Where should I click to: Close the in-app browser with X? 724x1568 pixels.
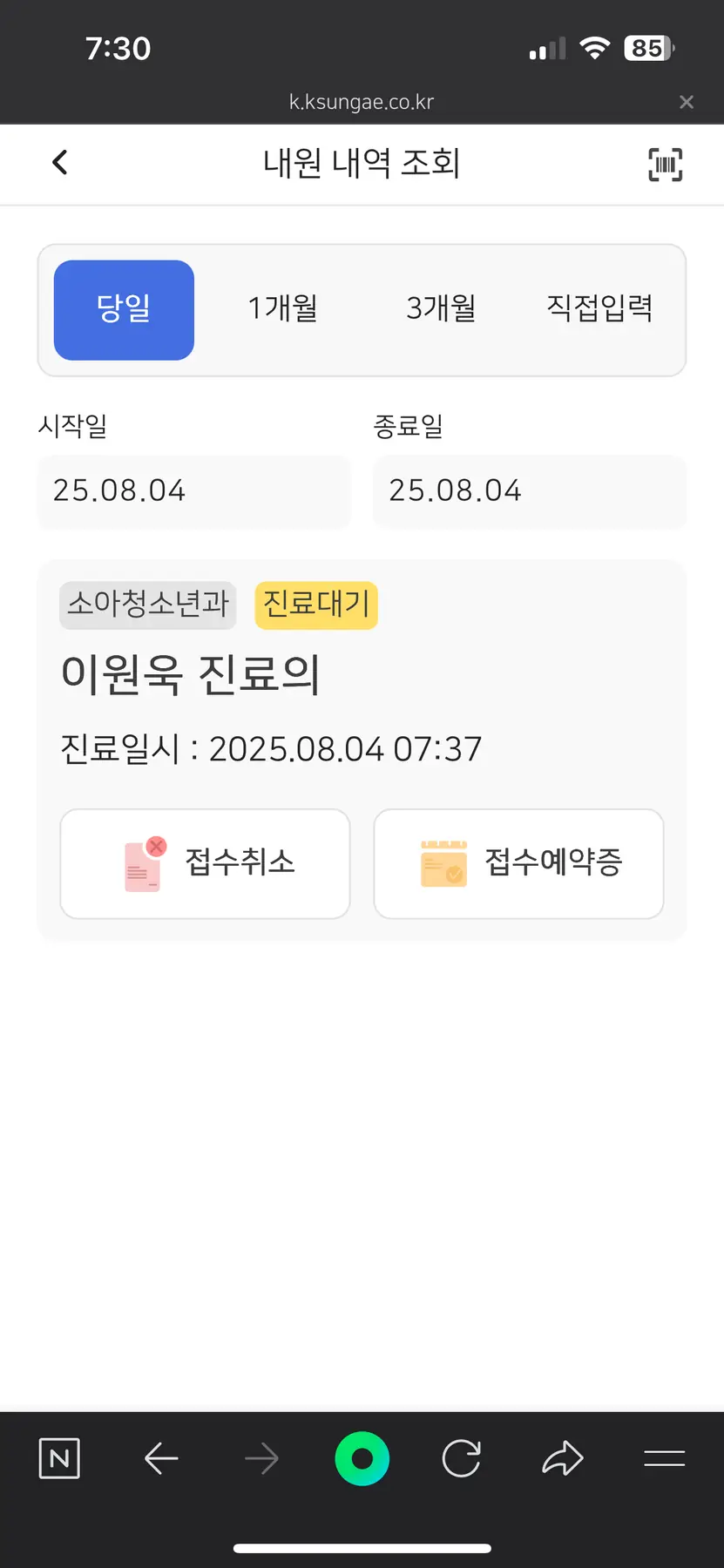click(x=687, y=102)
